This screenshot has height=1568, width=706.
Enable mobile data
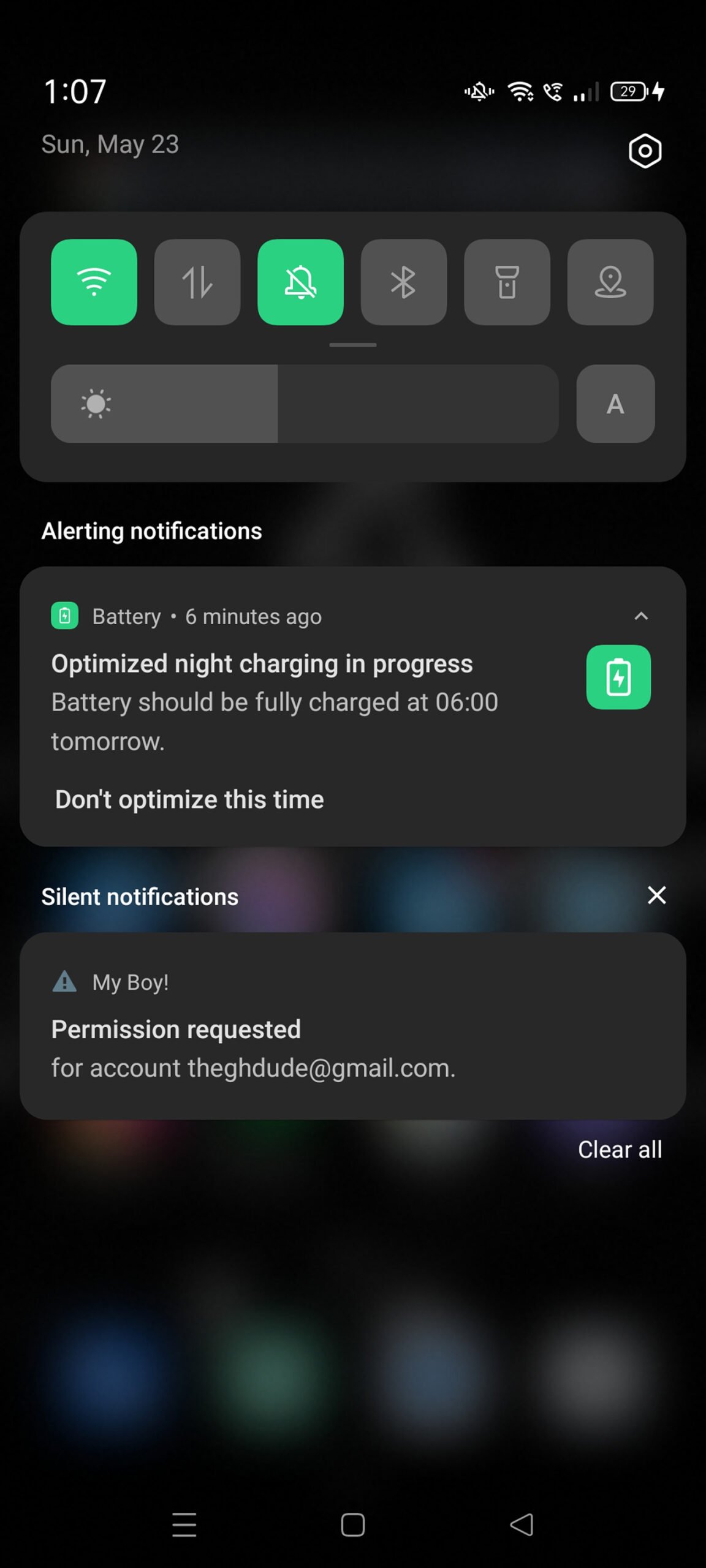click(197, 281)
